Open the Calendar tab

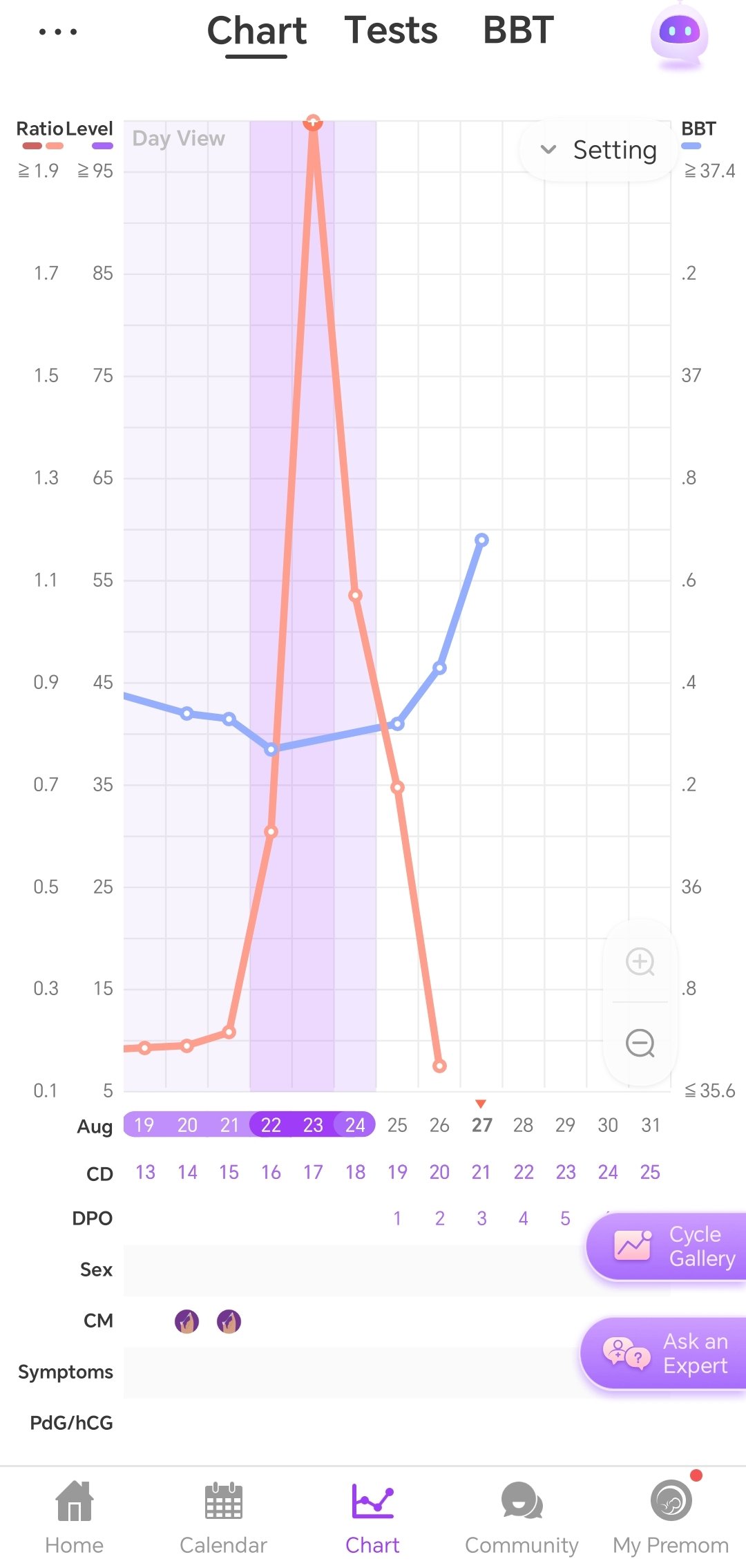tap(223, 1518)
